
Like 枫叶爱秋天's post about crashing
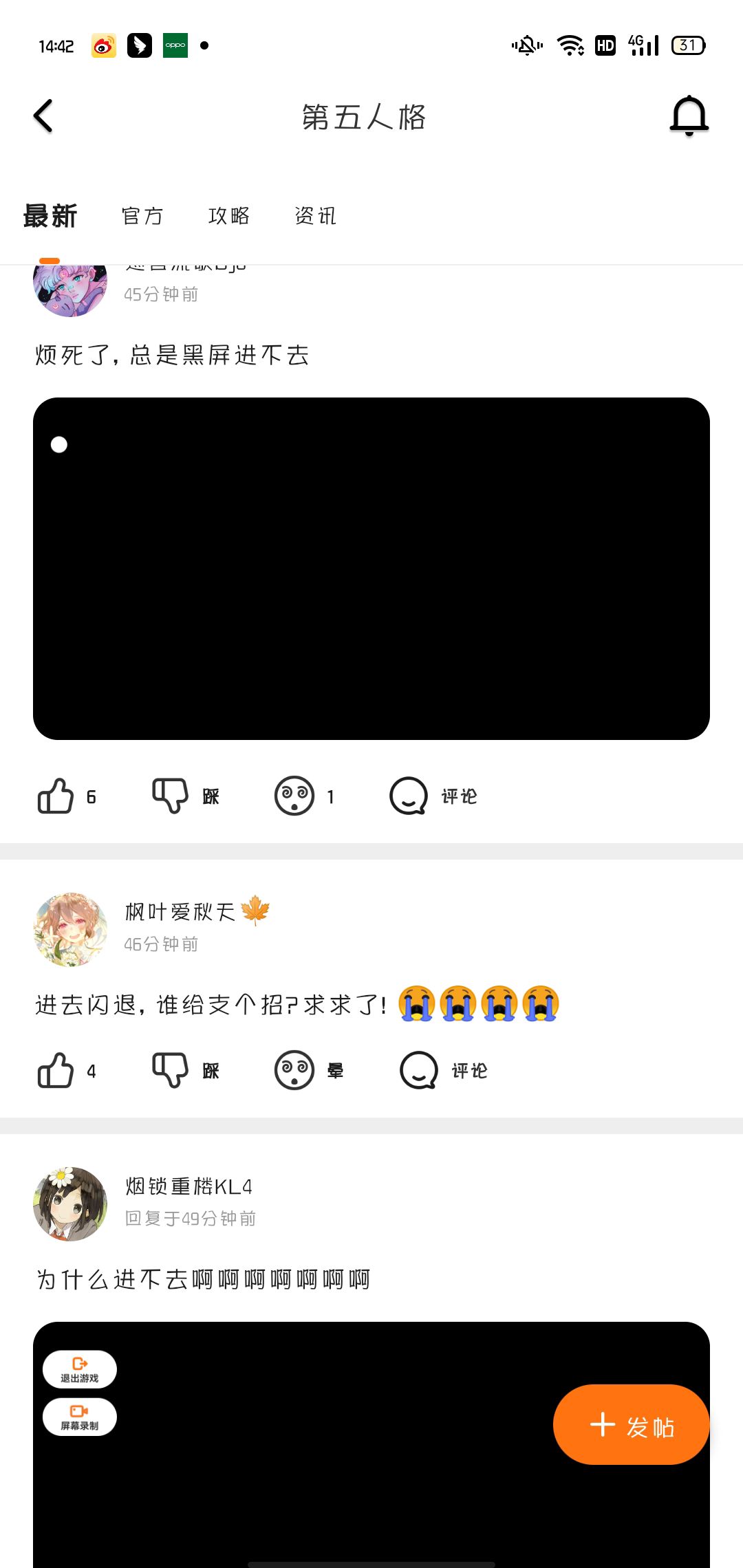[67, 1071]
